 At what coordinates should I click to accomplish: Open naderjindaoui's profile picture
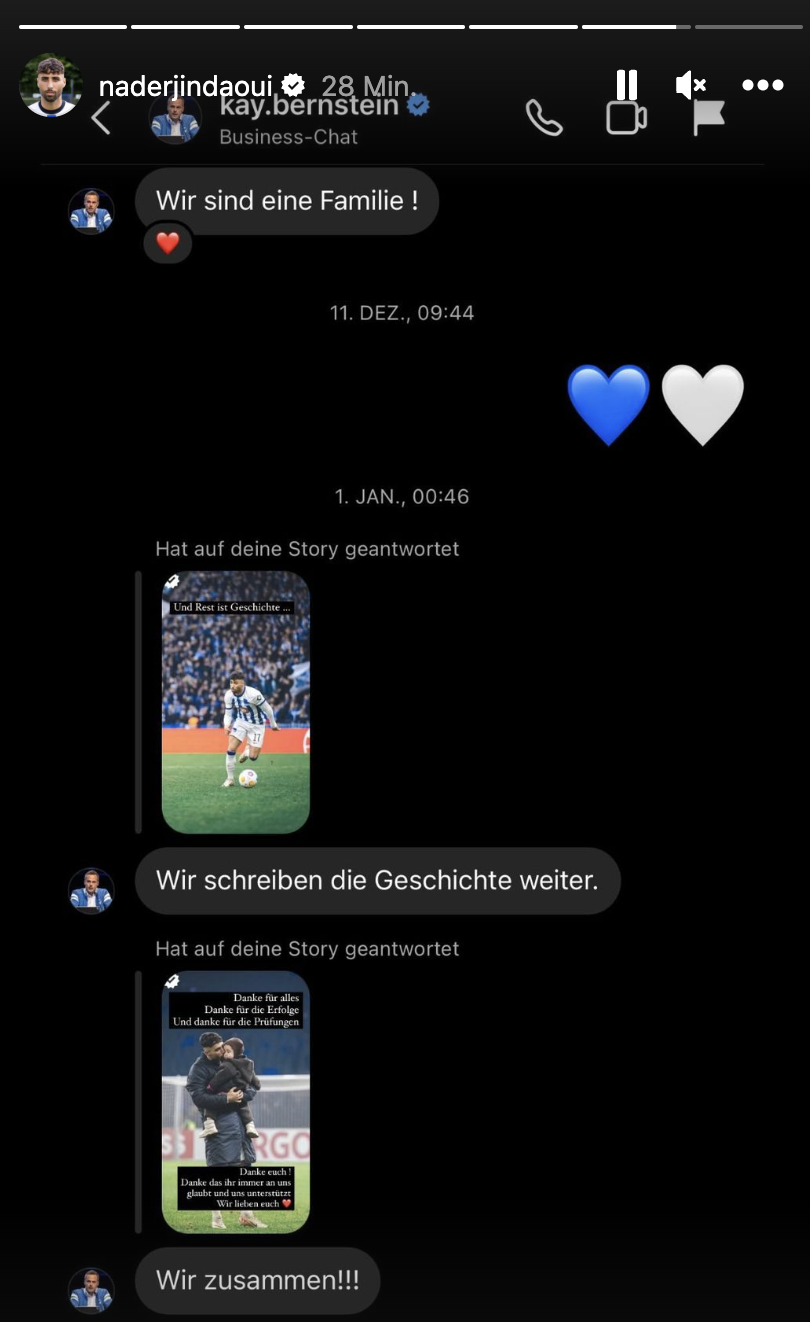(50, 85)
